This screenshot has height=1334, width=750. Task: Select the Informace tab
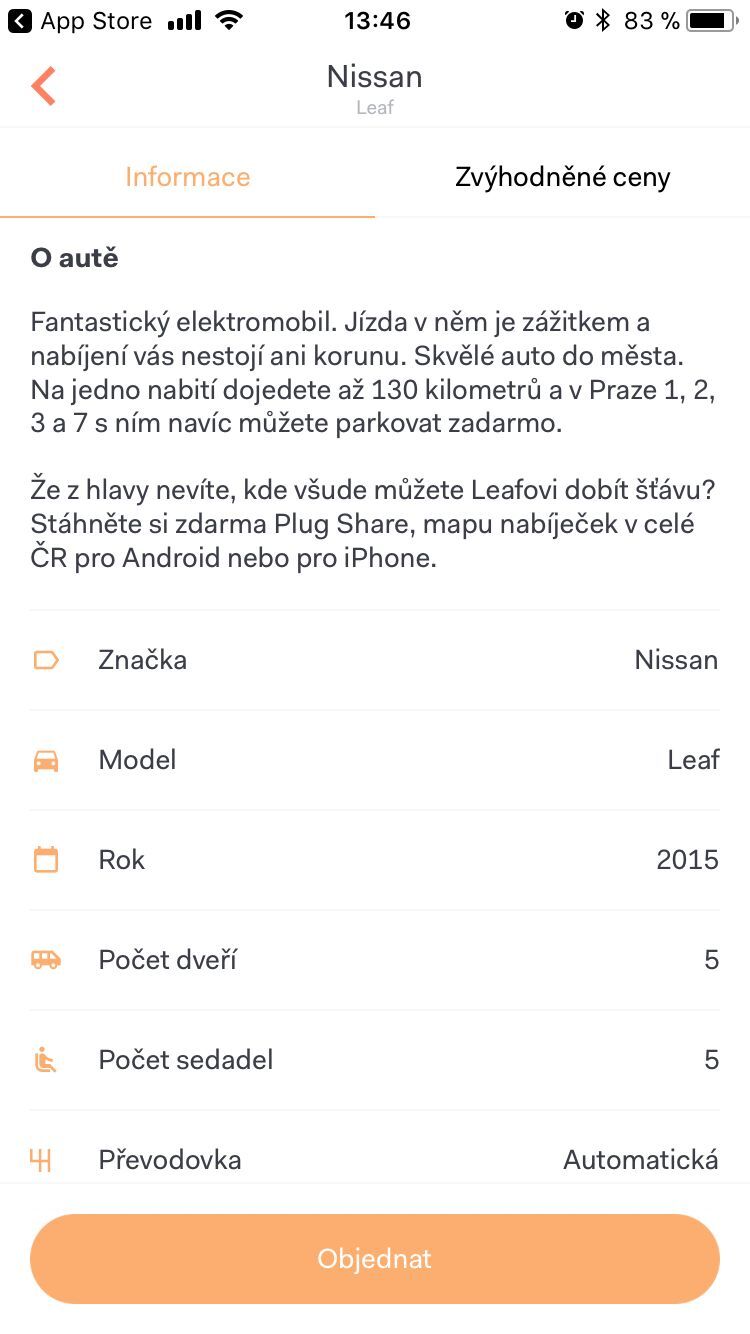click(187, 176)
